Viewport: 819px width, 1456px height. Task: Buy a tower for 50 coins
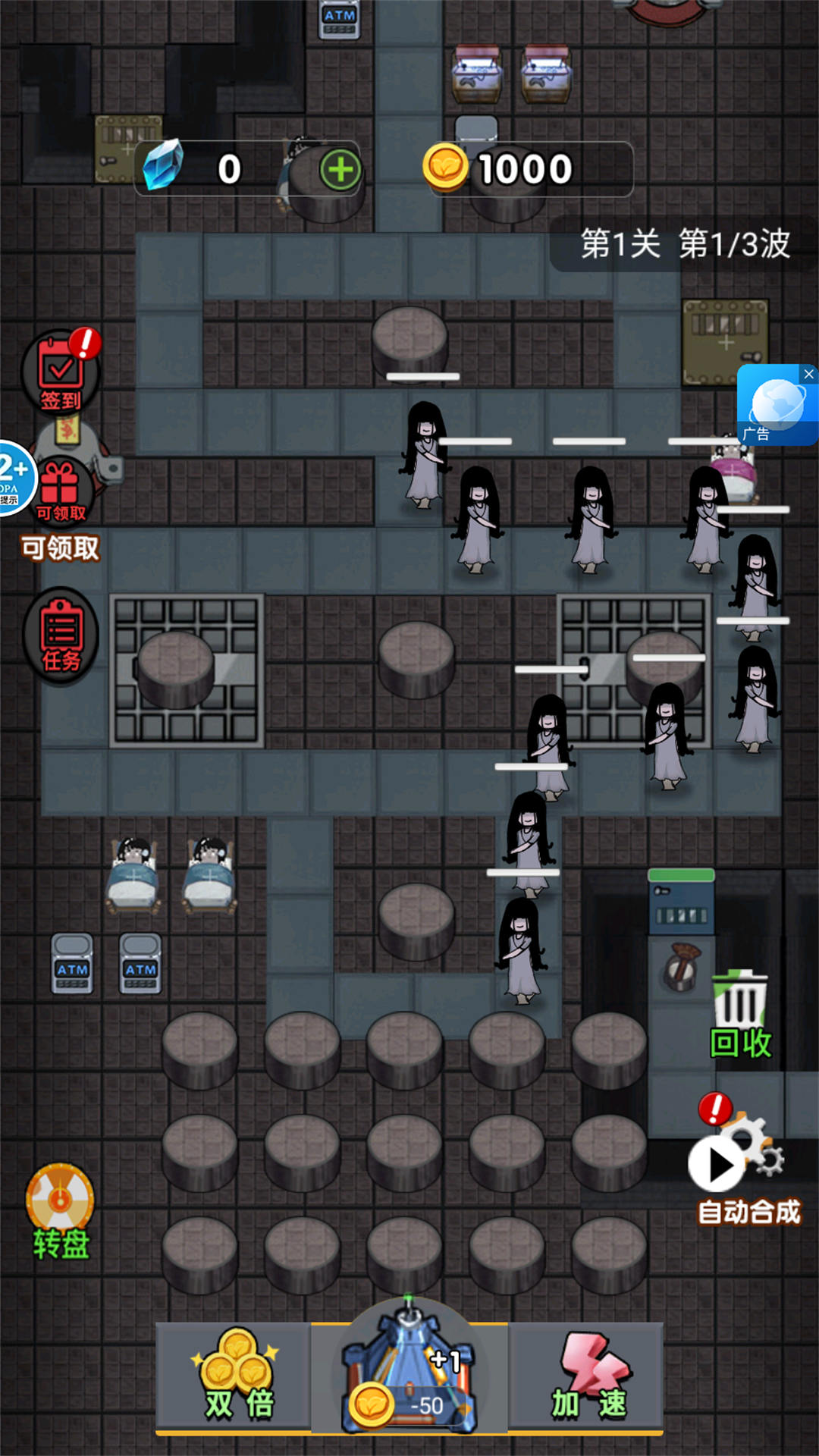pyautogui.click(x=409, y=1369)
